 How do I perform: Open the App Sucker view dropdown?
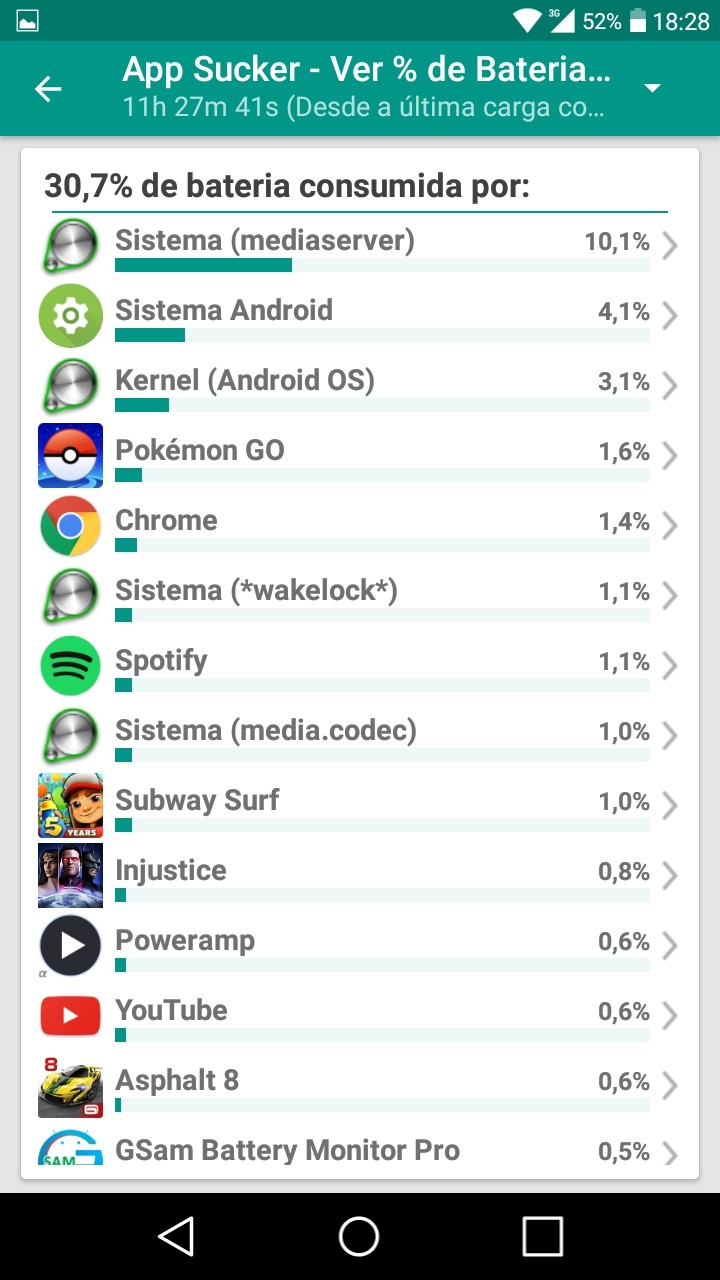tap(652, 89)
